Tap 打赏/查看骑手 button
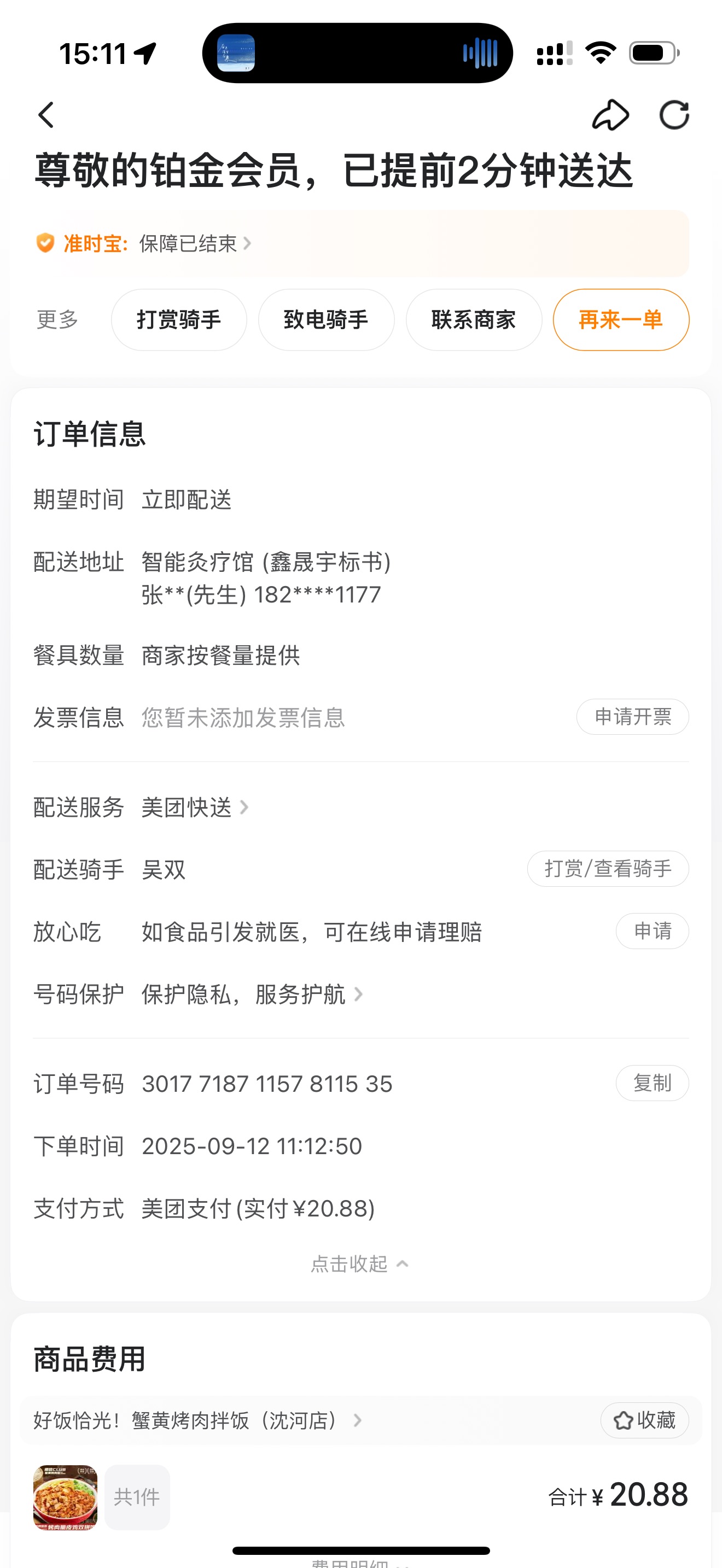The image size is (722, 1568). 608,869
